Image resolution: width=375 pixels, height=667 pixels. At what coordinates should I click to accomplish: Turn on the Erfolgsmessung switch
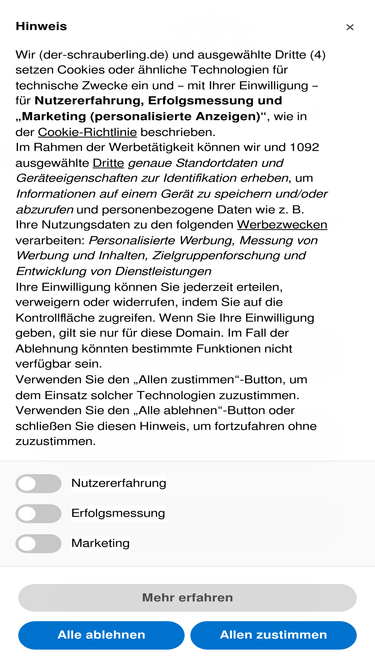click(x=38, y=513)
